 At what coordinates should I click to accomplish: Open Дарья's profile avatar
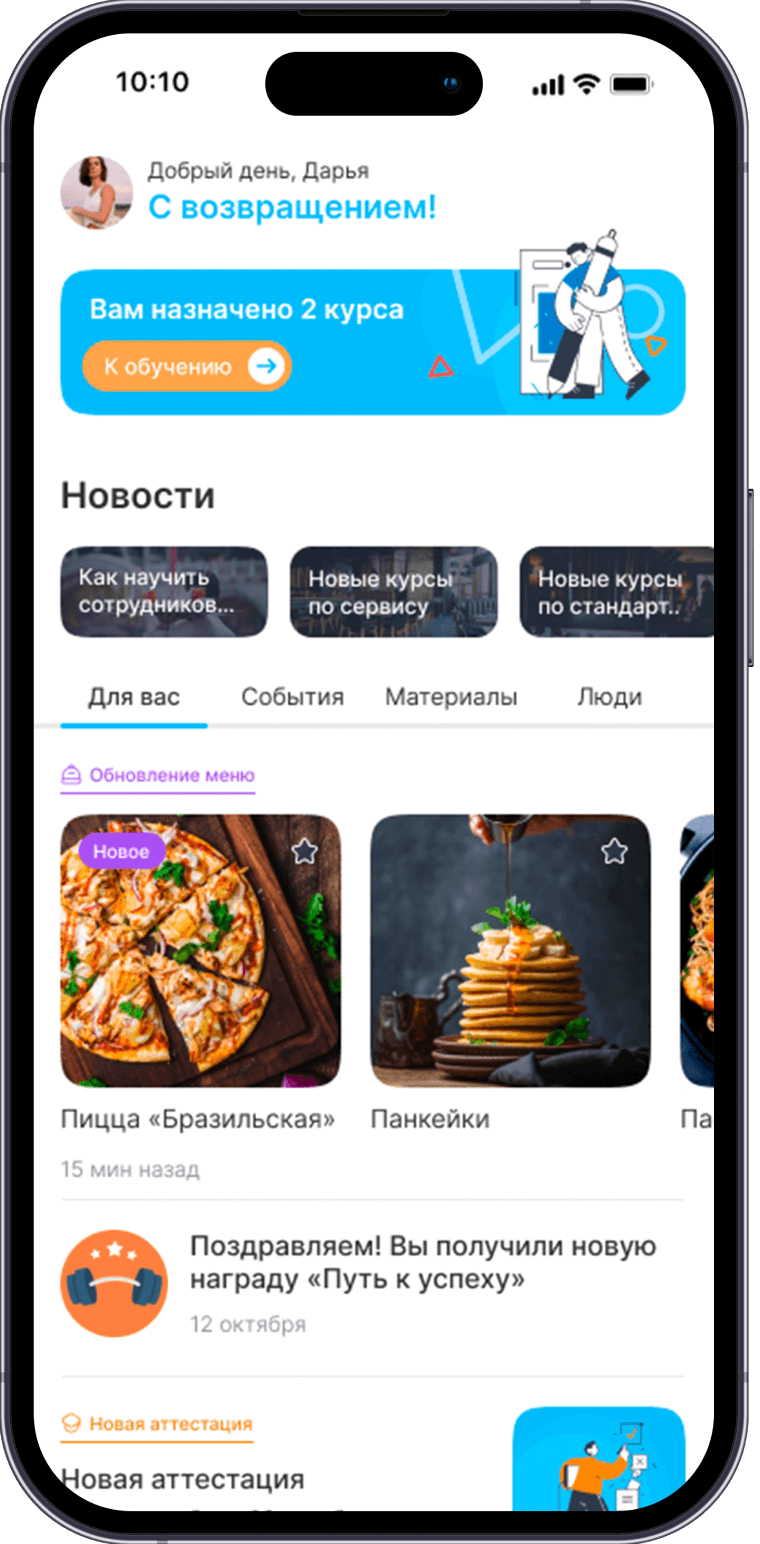click(x=97, y=193)
